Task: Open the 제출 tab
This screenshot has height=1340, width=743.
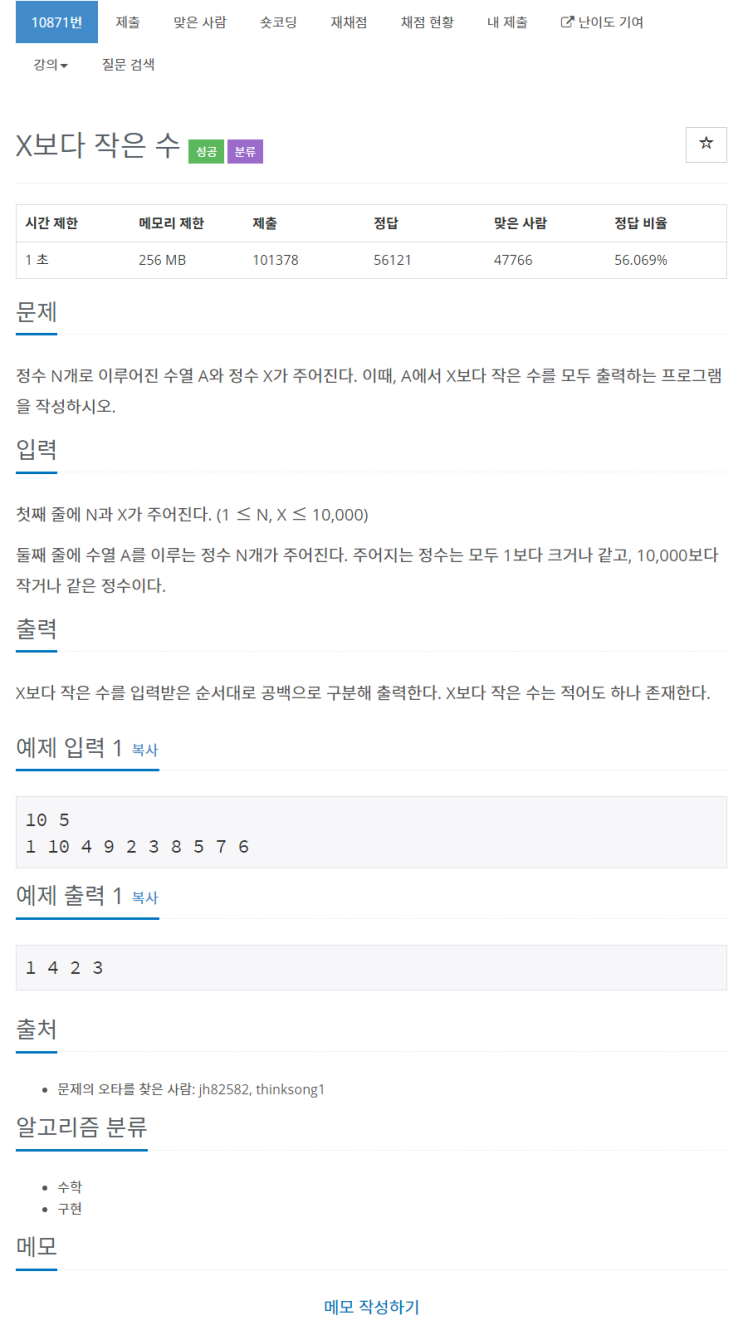Action: pos(128,22)
